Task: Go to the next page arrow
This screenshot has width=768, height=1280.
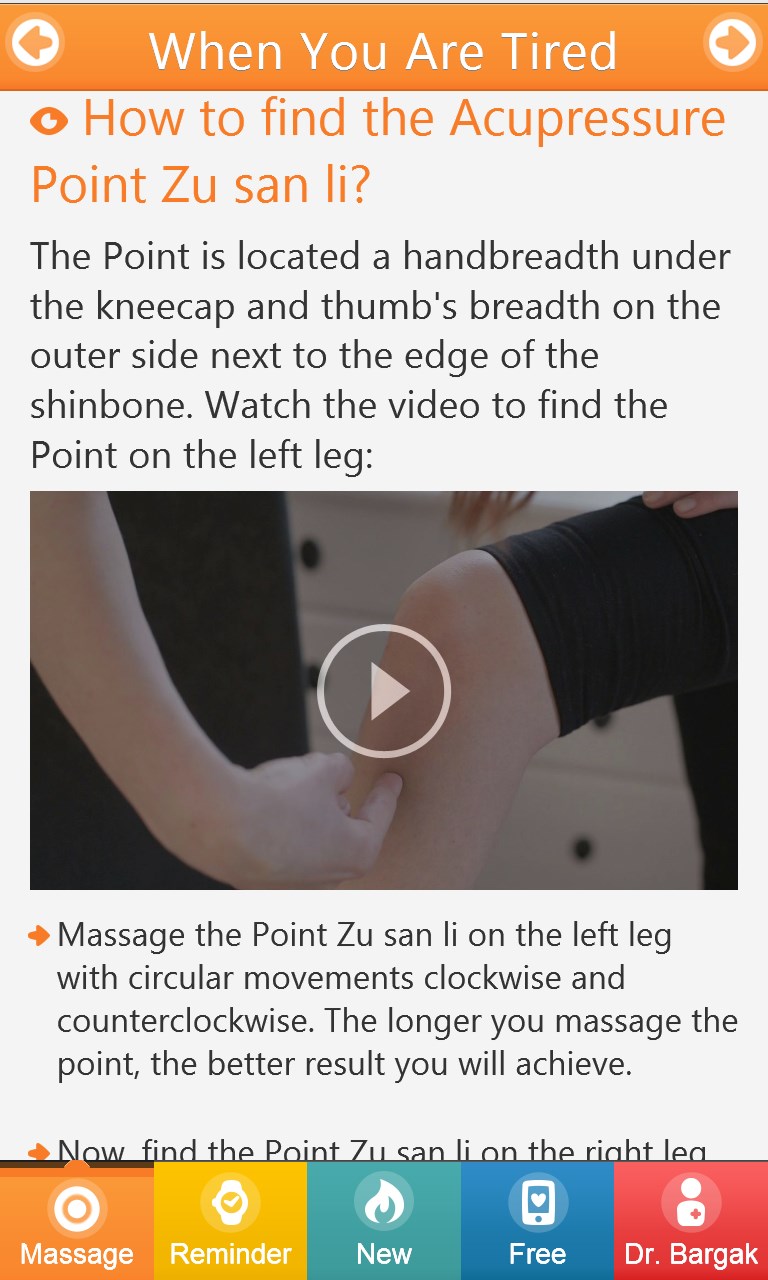Action: point(733,43)
